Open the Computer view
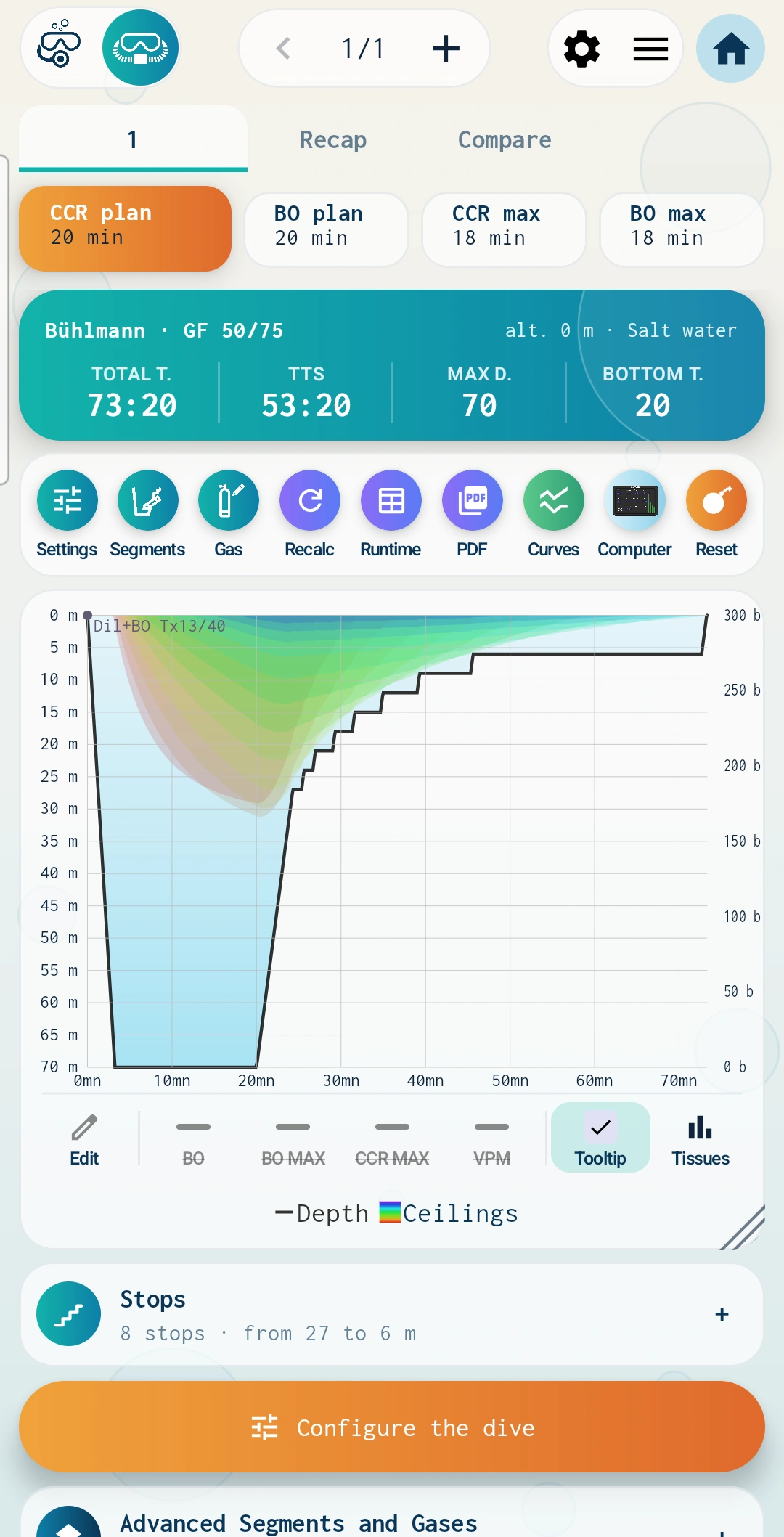This screenshot has width=784, height=1537. [635, 514]
